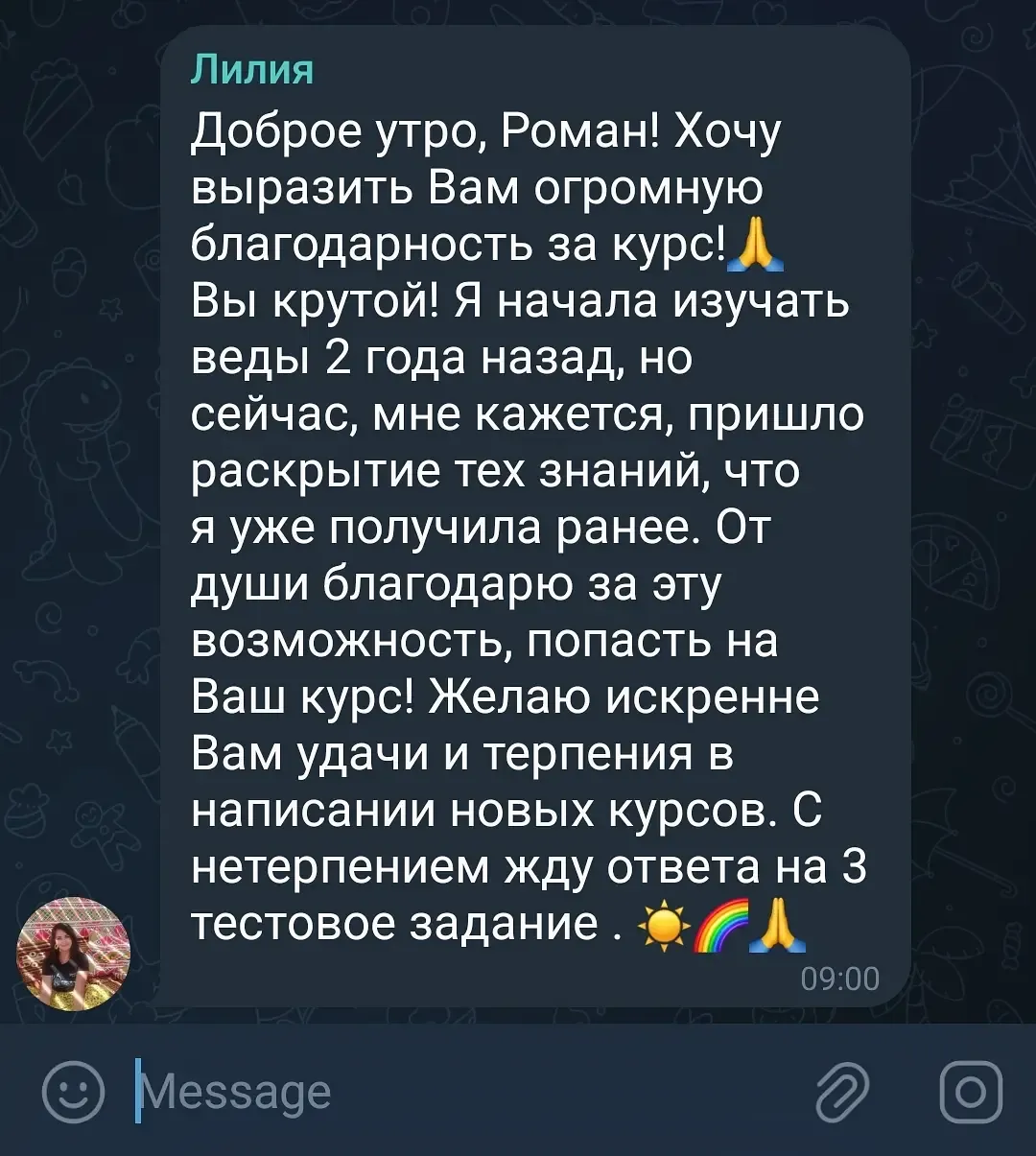Attach a file with the paperclip
This screenshot has height=1156, width=1036.
coord(842,1092)
